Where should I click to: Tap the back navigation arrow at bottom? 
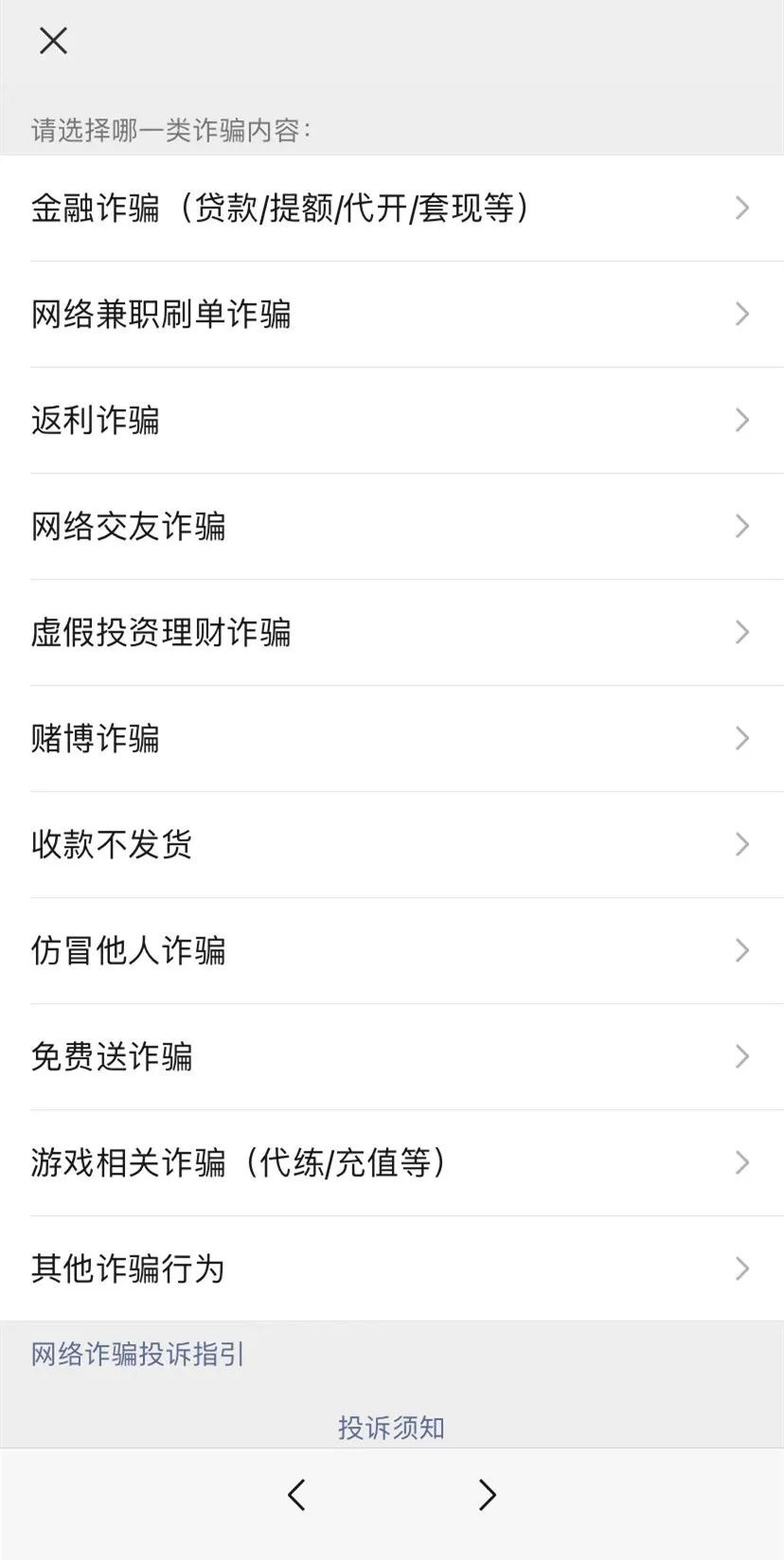(x=294, y=1495)
